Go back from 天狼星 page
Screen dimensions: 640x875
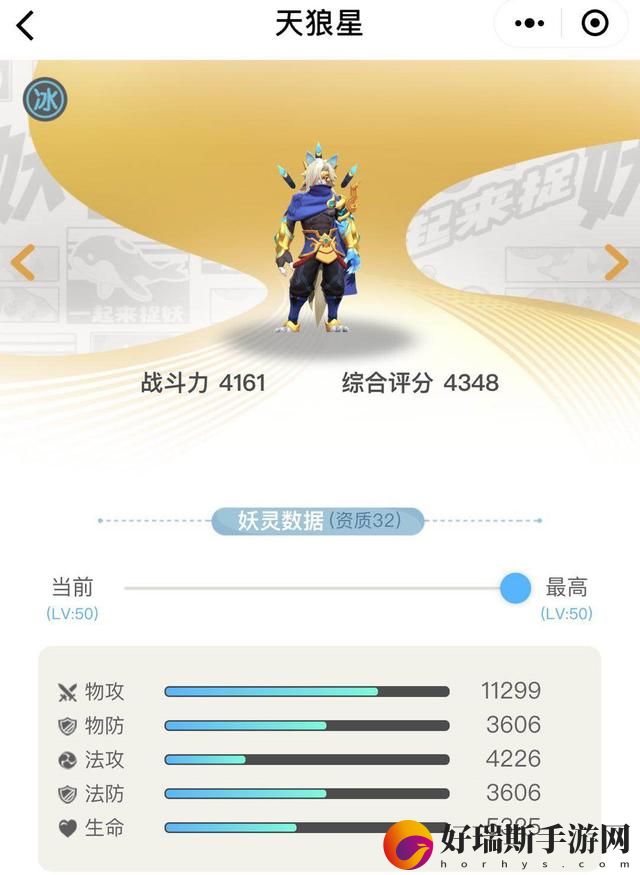(x=25, y=25)
